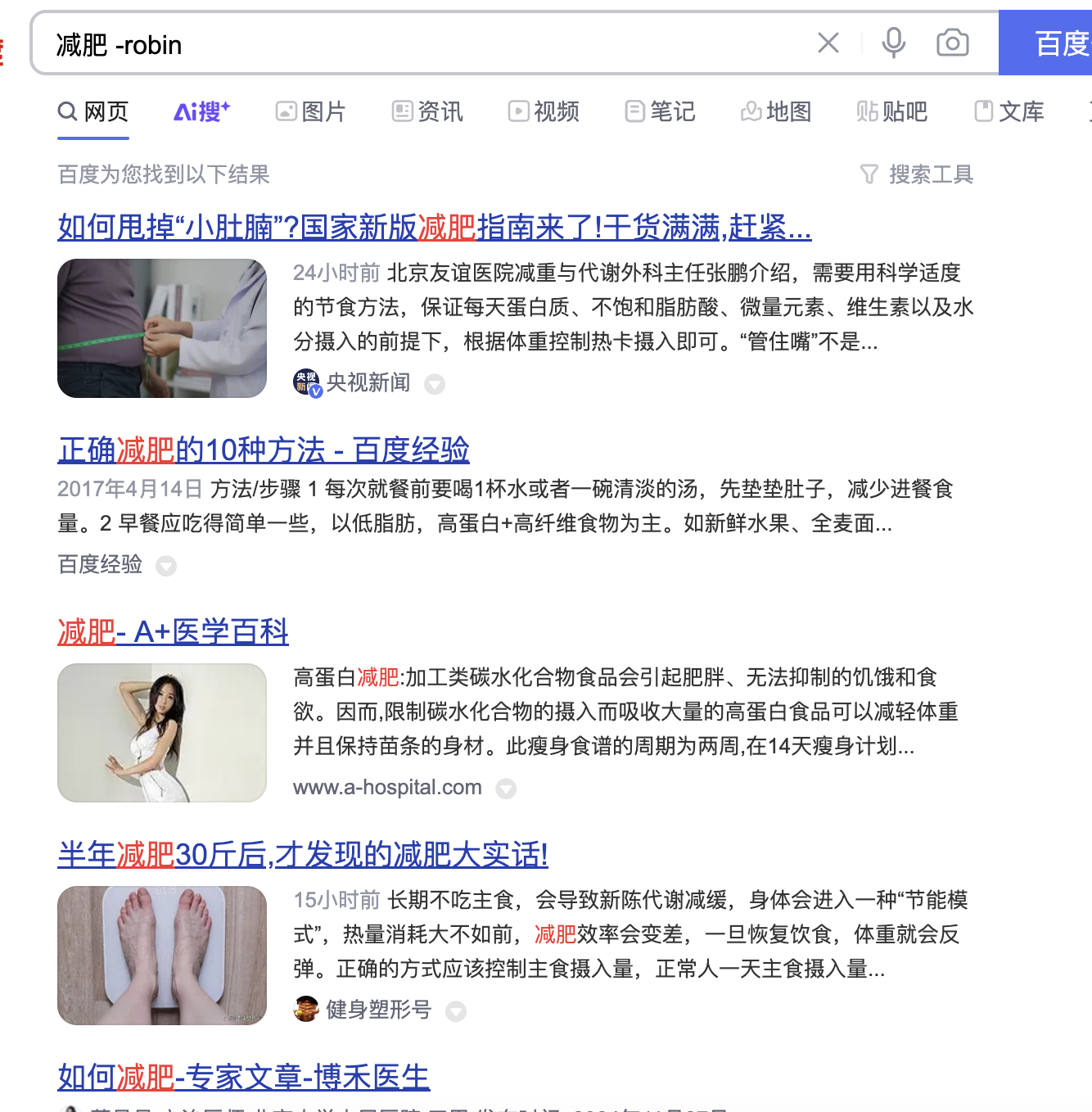Clear the search query text

828,43
